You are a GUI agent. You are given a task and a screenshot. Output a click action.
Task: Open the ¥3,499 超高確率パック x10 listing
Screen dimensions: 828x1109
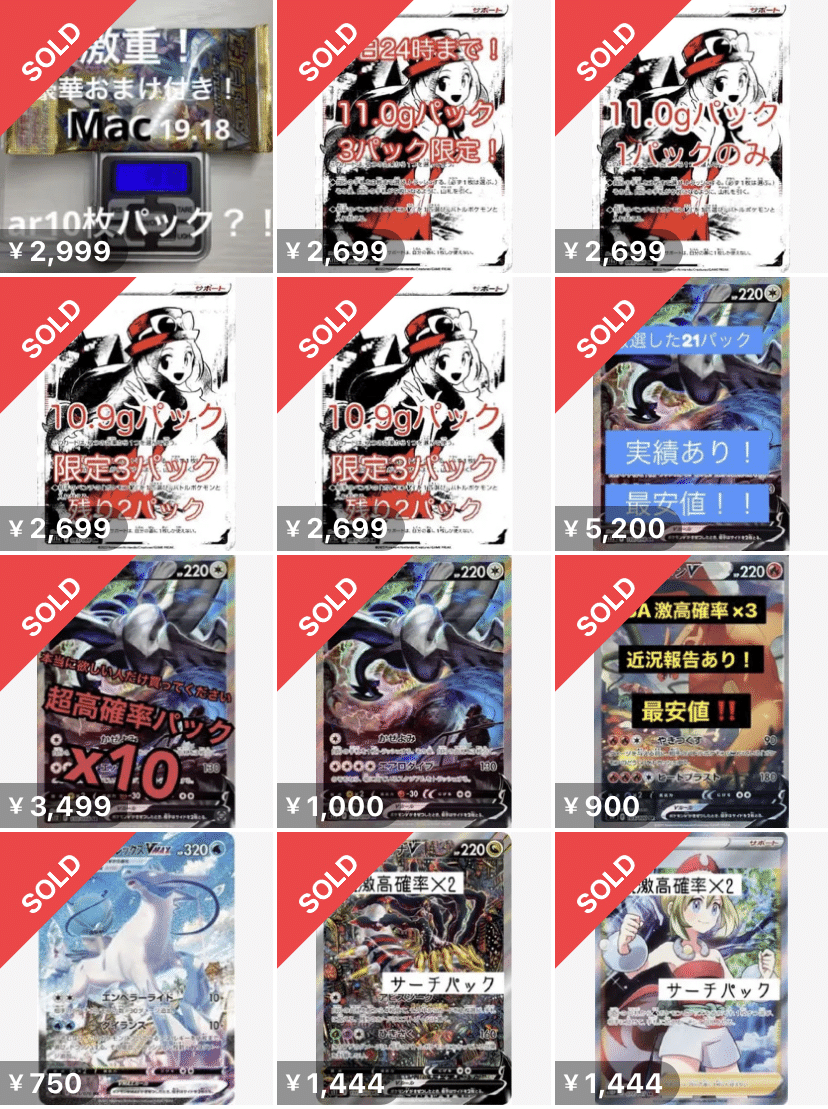[136, 692]
